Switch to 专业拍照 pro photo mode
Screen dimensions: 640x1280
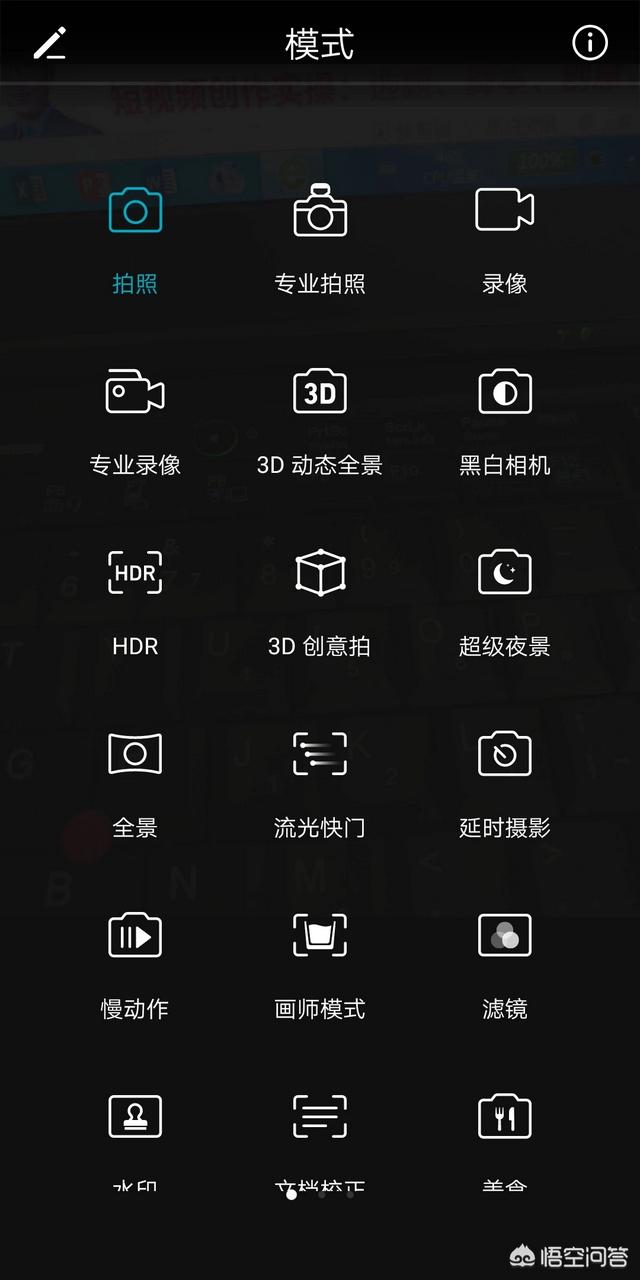click(320, 211)
